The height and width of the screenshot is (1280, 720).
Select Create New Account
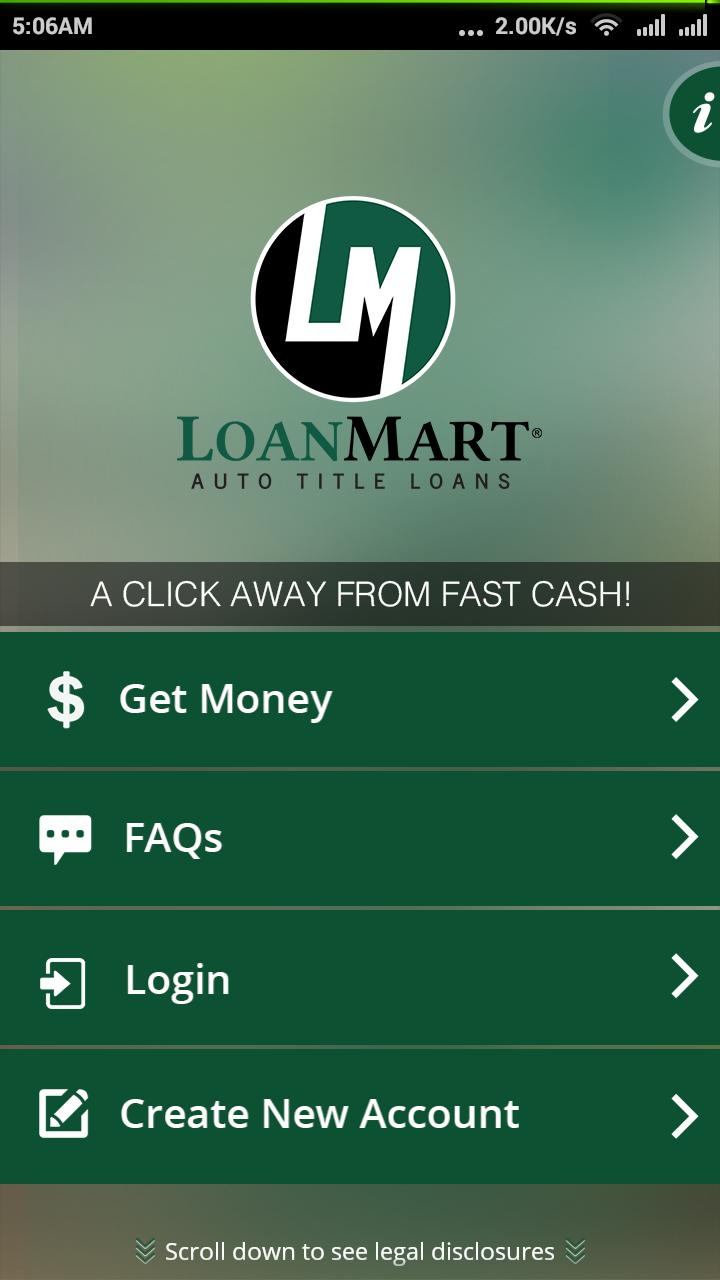click(360, 1115)
